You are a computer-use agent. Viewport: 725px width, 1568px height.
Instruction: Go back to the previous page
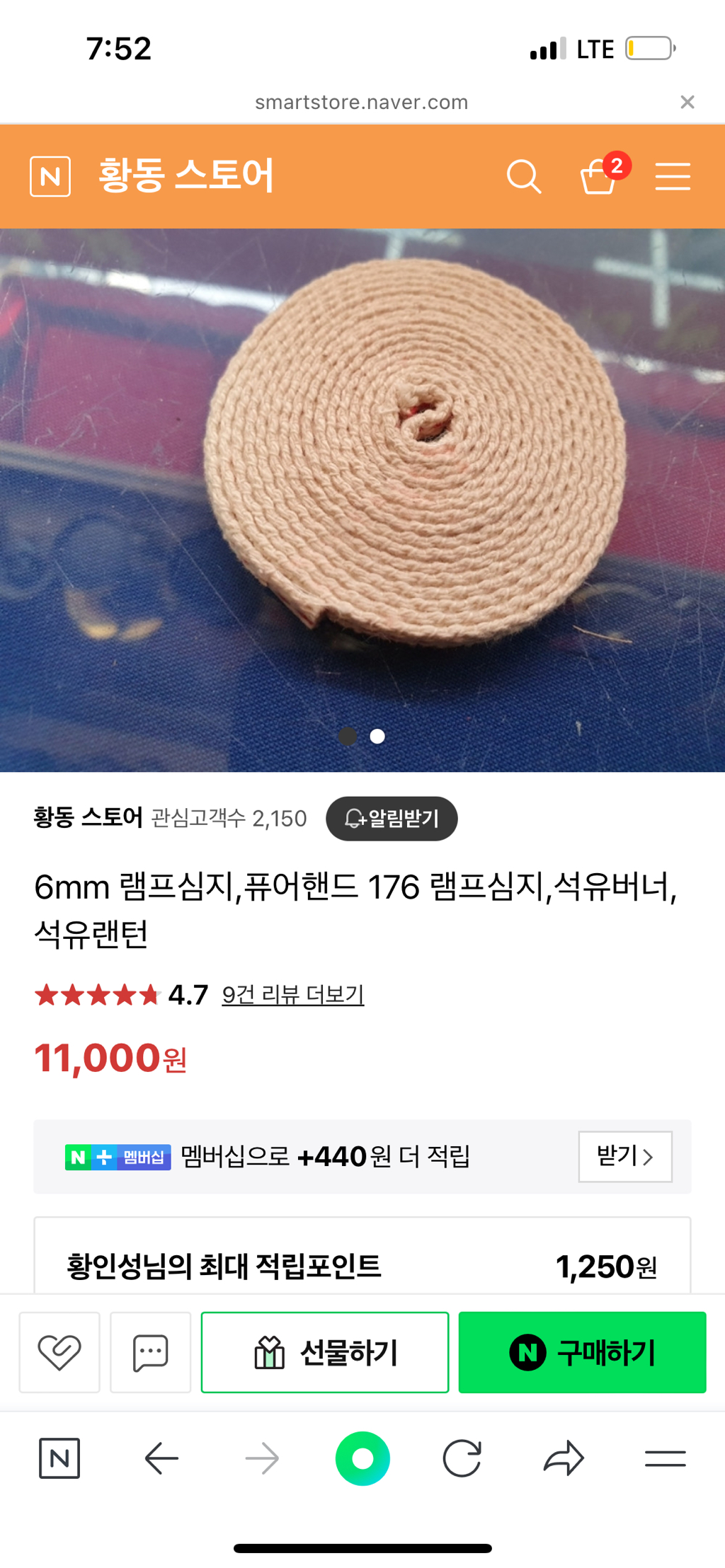(161, 1458)
